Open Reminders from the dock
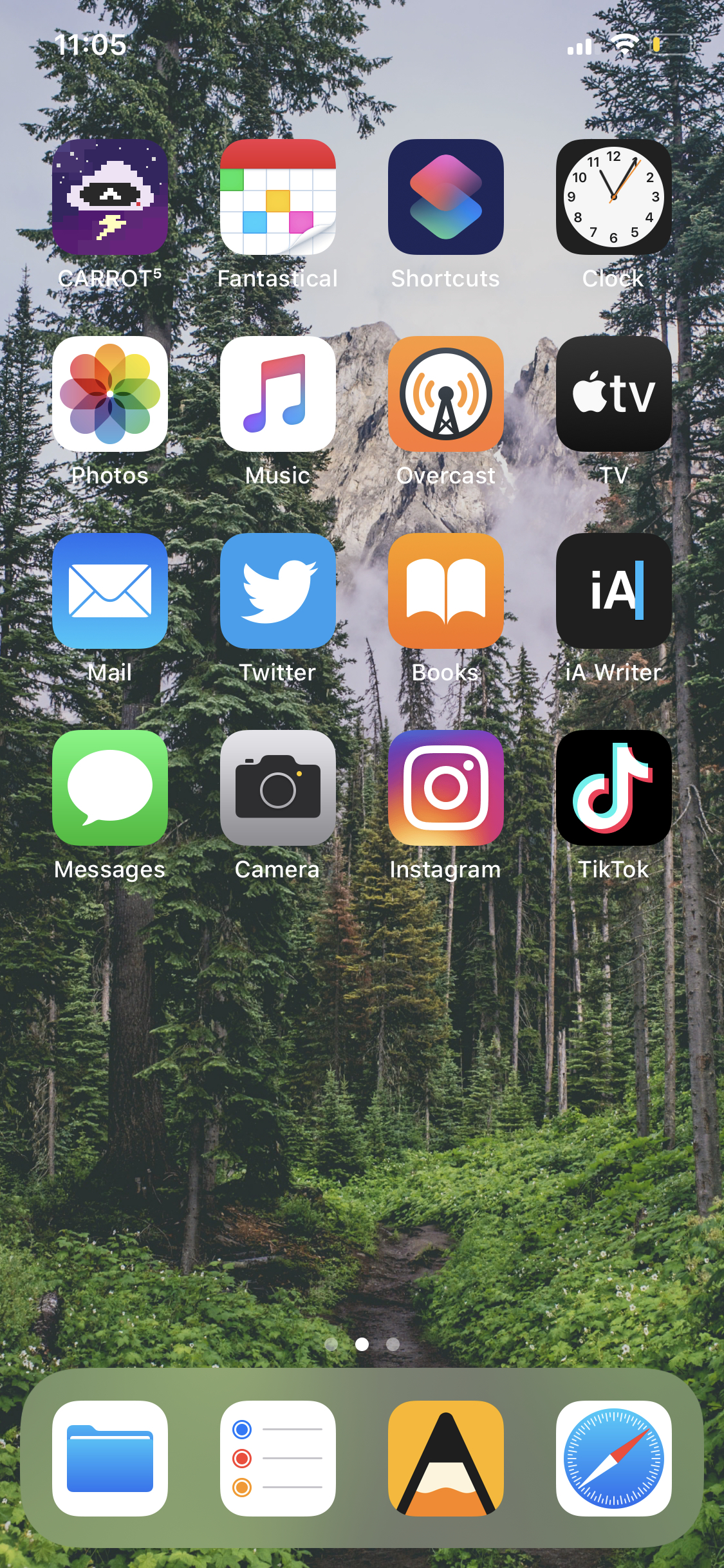The width and height of the screenshot is (724, 1568). tap(278, 1459)
